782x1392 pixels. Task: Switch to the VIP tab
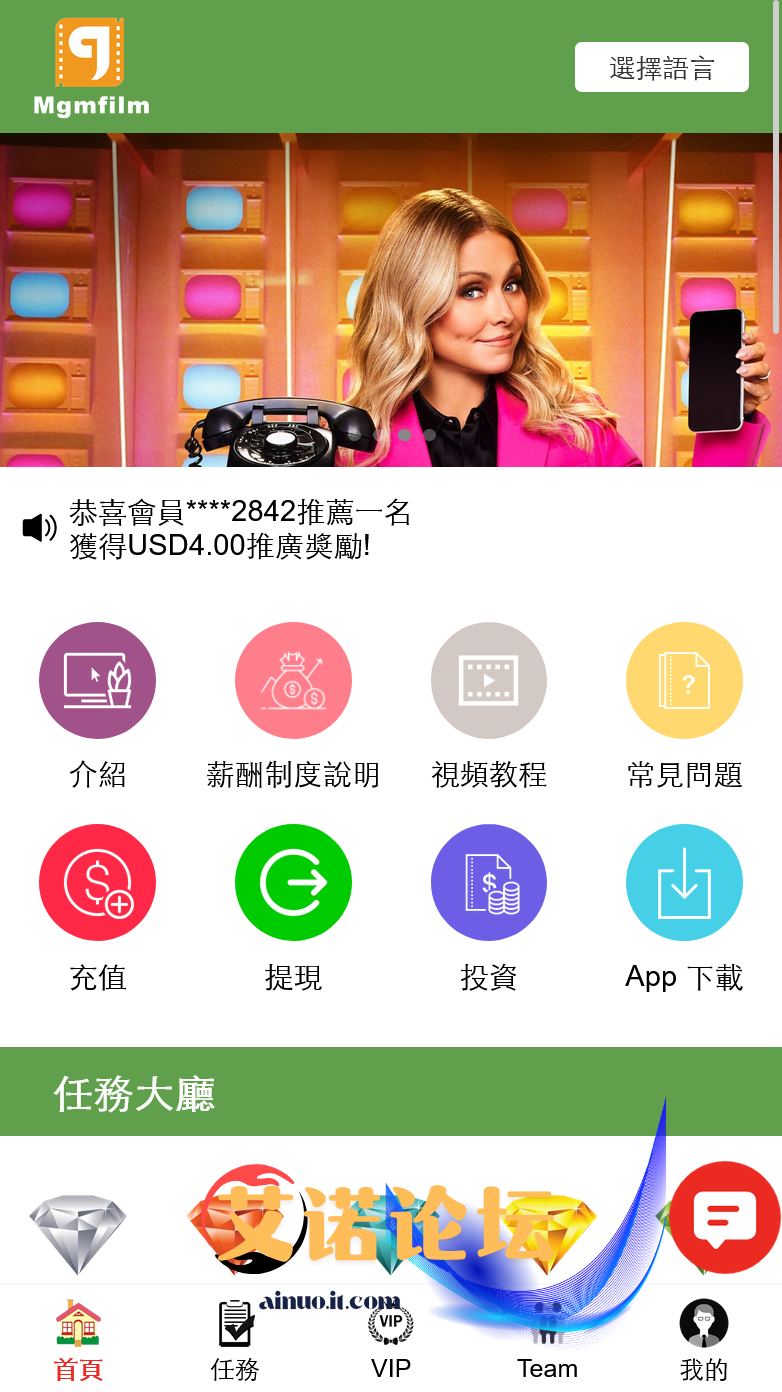coord(390,1340)
